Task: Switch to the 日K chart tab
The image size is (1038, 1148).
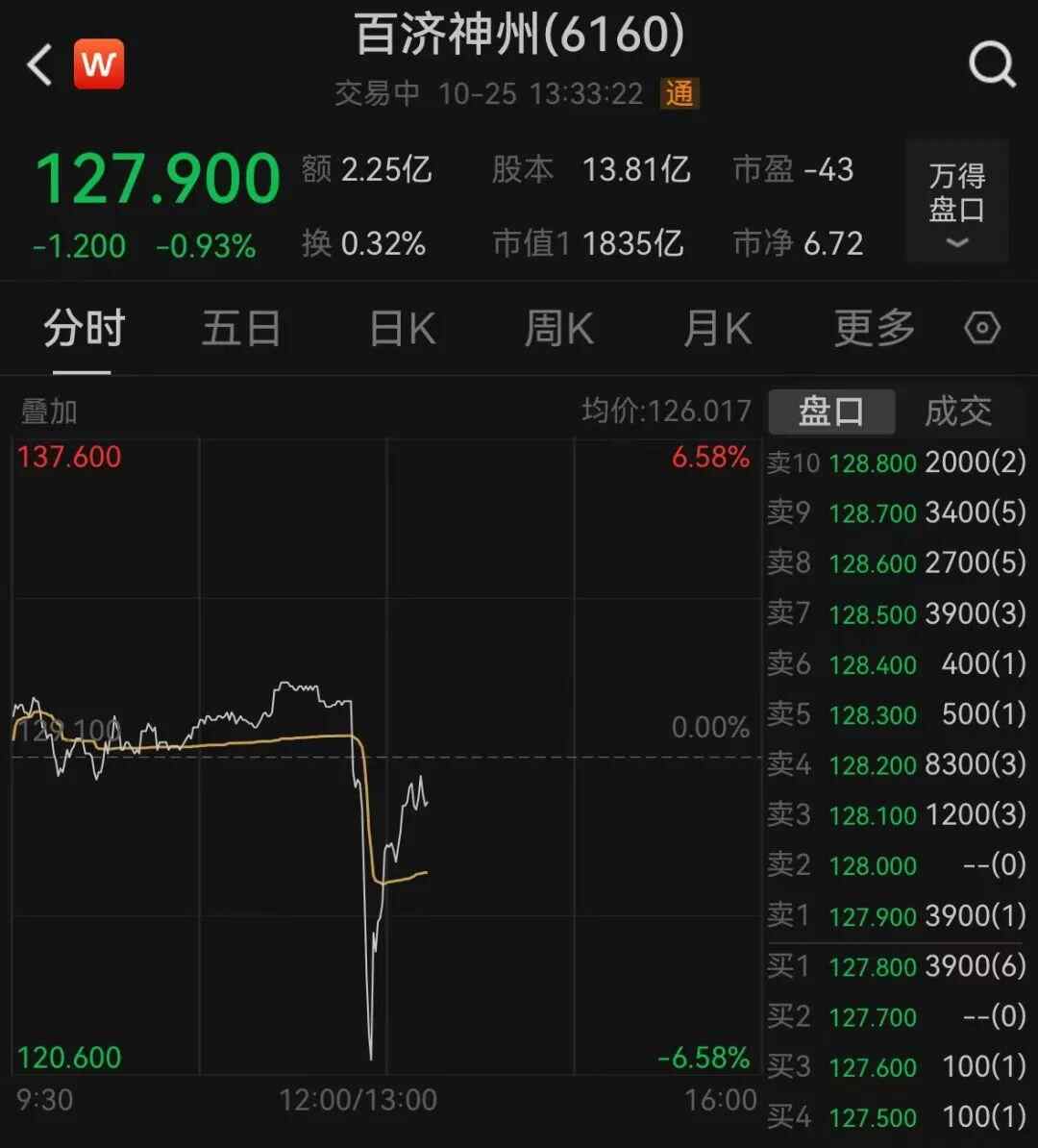Action: point(403,329)
